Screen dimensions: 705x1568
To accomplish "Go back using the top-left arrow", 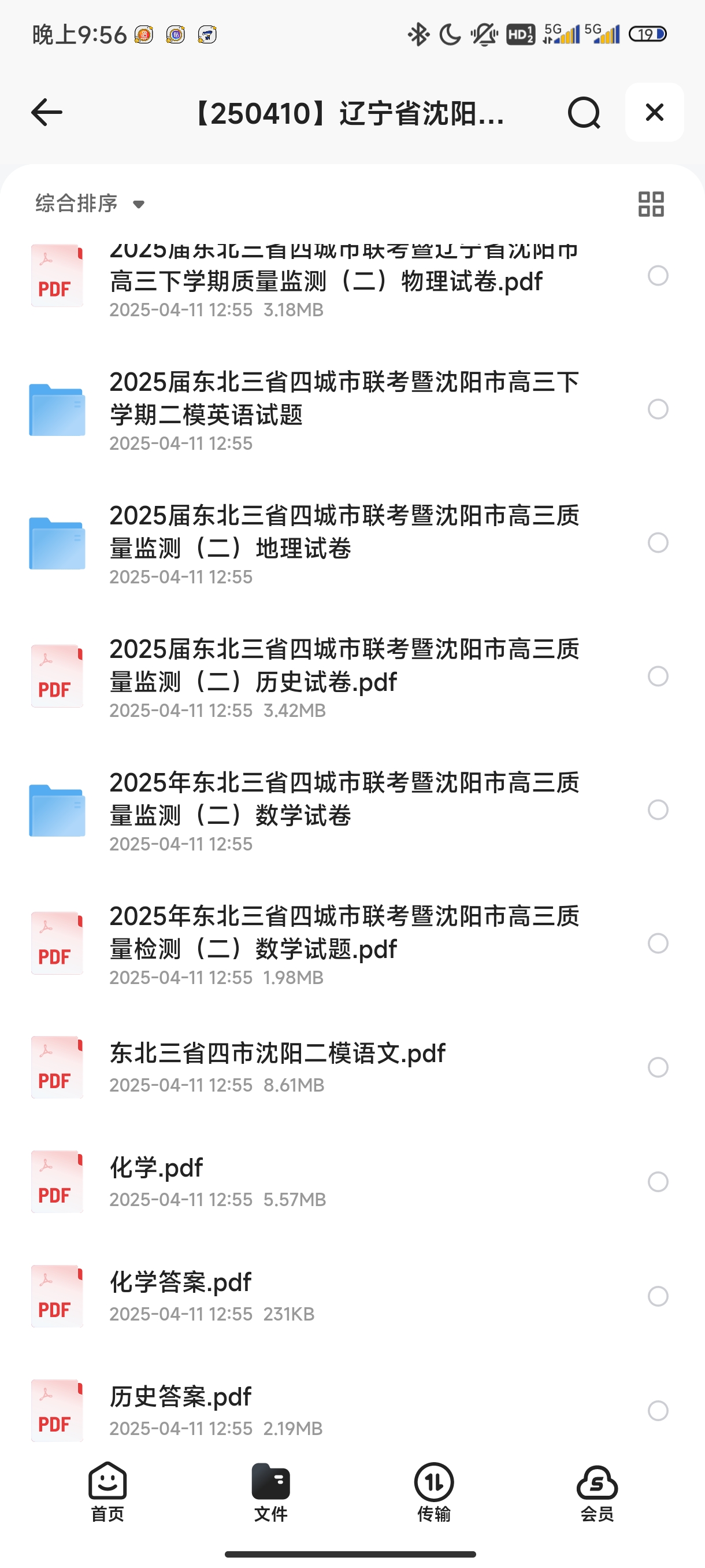I will 47,113.
